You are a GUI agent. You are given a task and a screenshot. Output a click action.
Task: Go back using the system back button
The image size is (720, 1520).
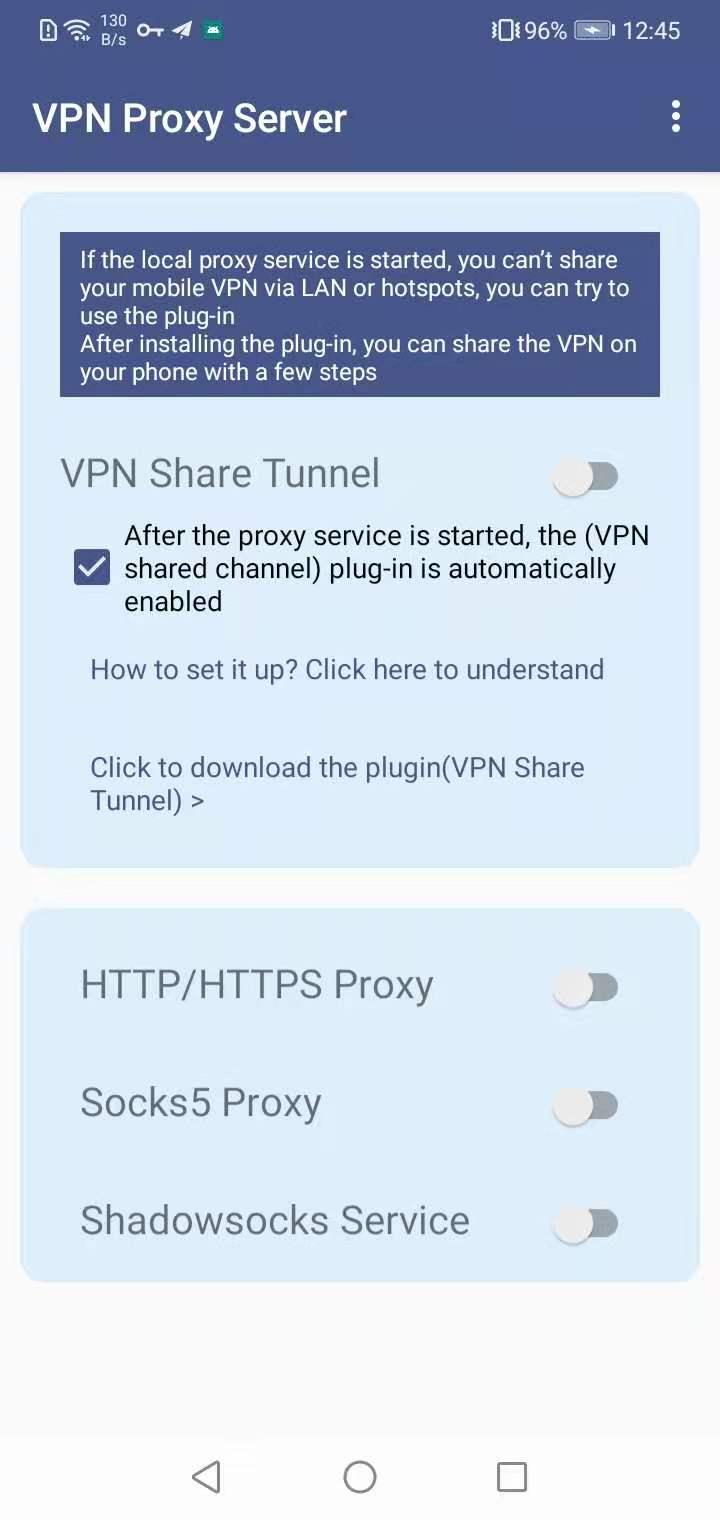pyautogui.click(x=206, y=1476)
